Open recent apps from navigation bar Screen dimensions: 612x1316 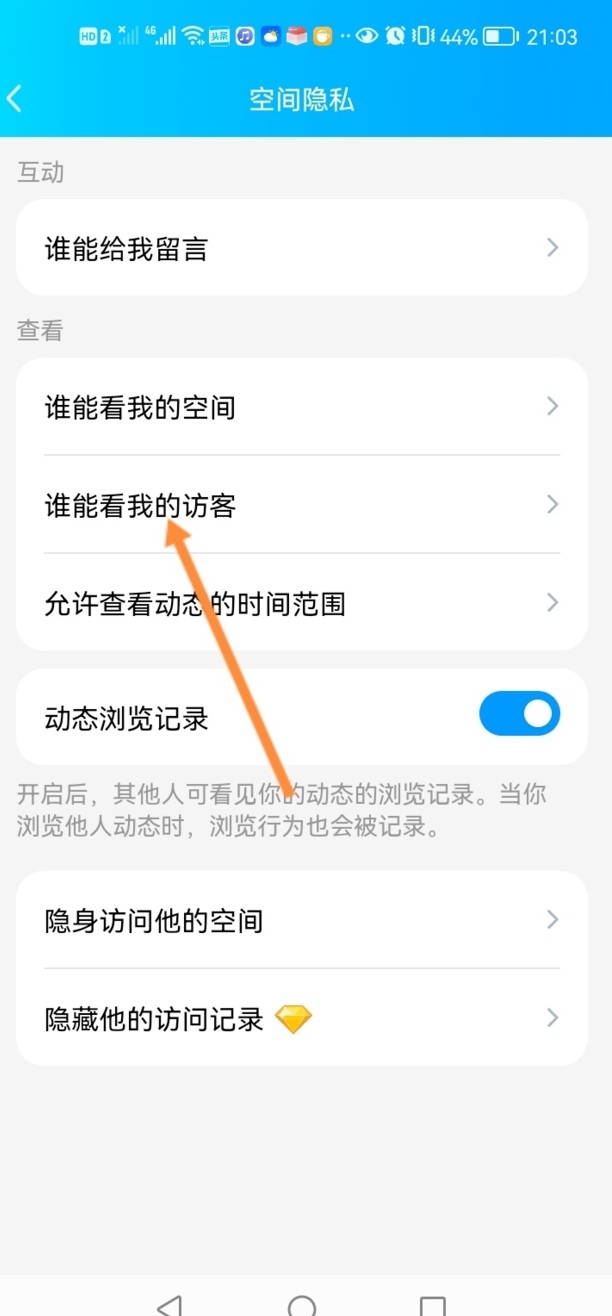[432, 1304]
